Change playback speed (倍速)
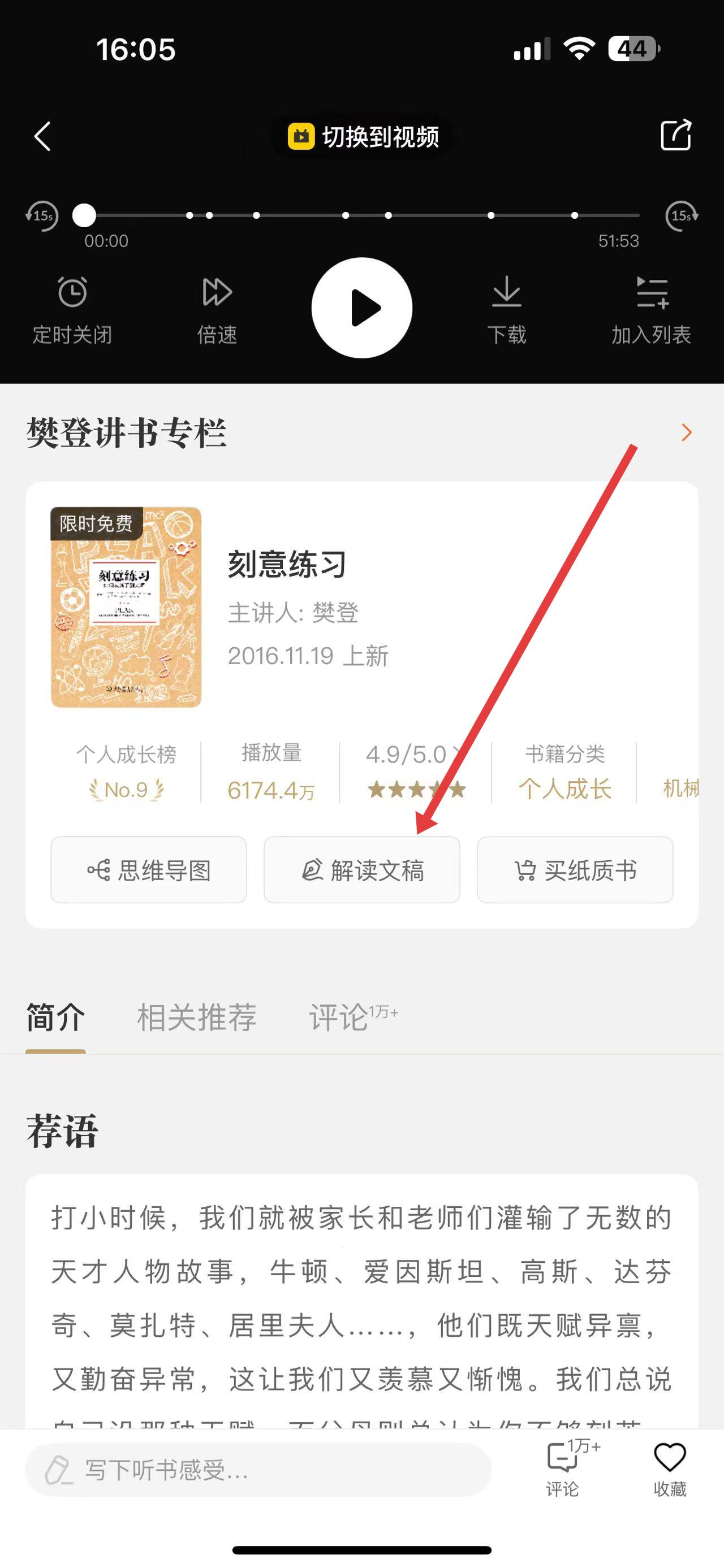Image resolution: width=724 pixels, height=1568 pixels. pos(217,309)
